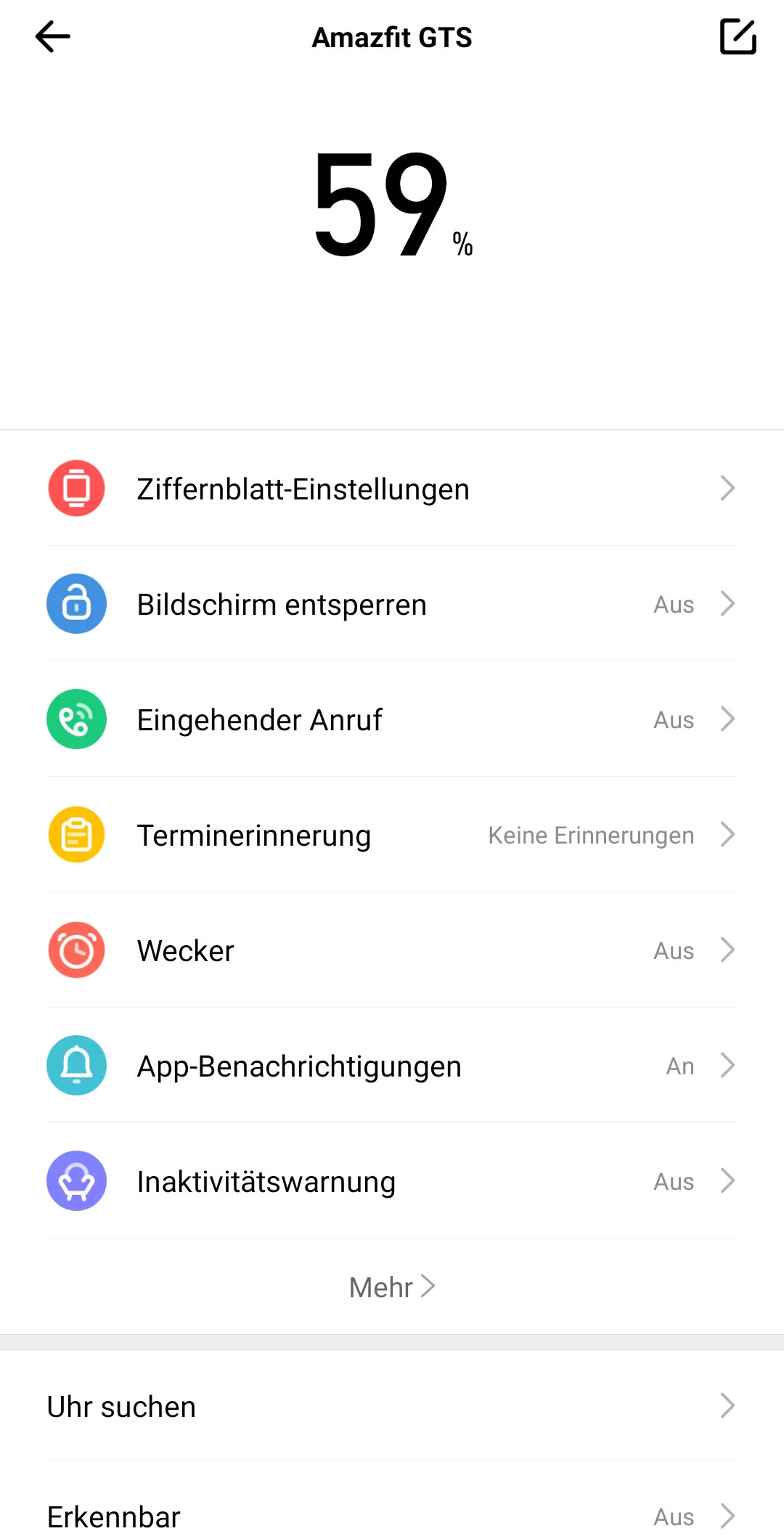Open Terminerinnerung
This screenshot has height=1539, width=784.
(392, 835)
